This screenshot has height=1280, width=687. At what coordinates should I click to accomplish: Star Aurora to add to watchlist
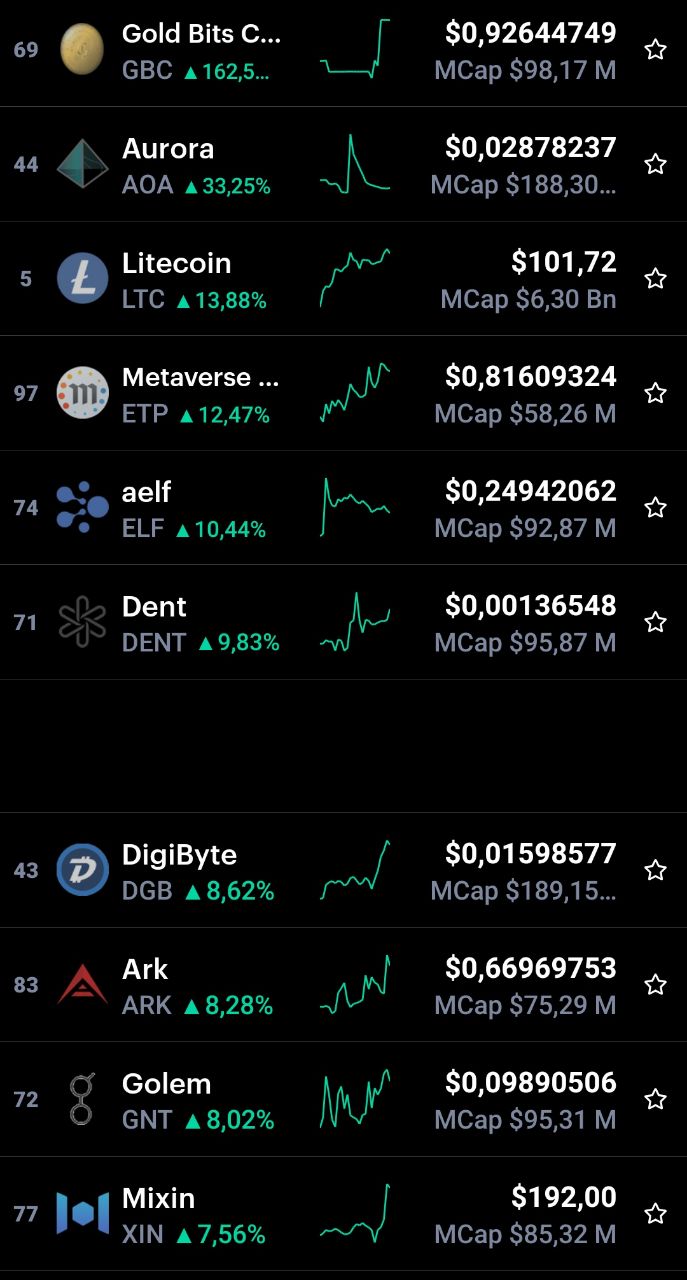click(655, 164)
